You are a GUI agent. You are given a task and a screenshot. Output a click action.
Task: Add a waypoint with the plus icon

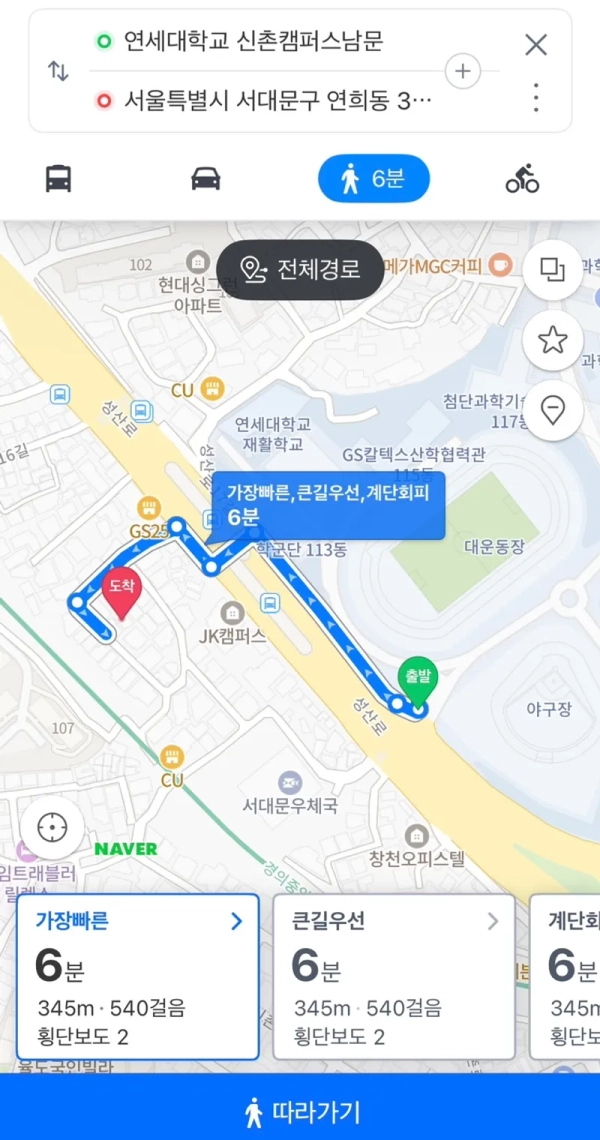[x=463, y=71]
